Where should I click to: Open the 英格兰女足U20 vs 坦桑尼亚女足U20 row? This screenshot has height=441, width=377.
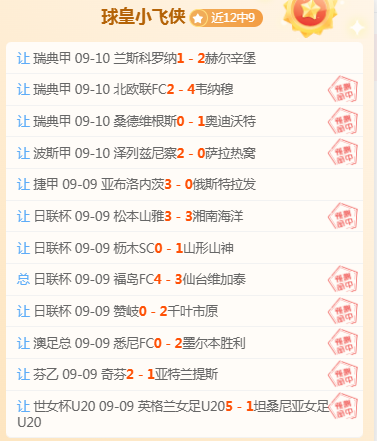(184, 414)
